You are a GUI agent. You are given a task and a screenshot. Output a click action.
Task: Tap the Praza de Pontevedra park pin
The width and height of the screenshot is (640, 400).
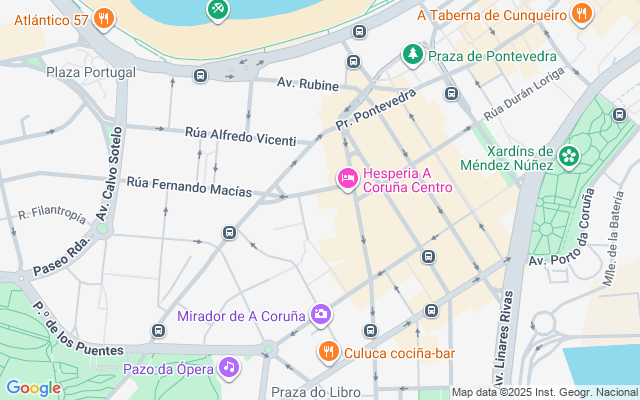click(412, 56)
